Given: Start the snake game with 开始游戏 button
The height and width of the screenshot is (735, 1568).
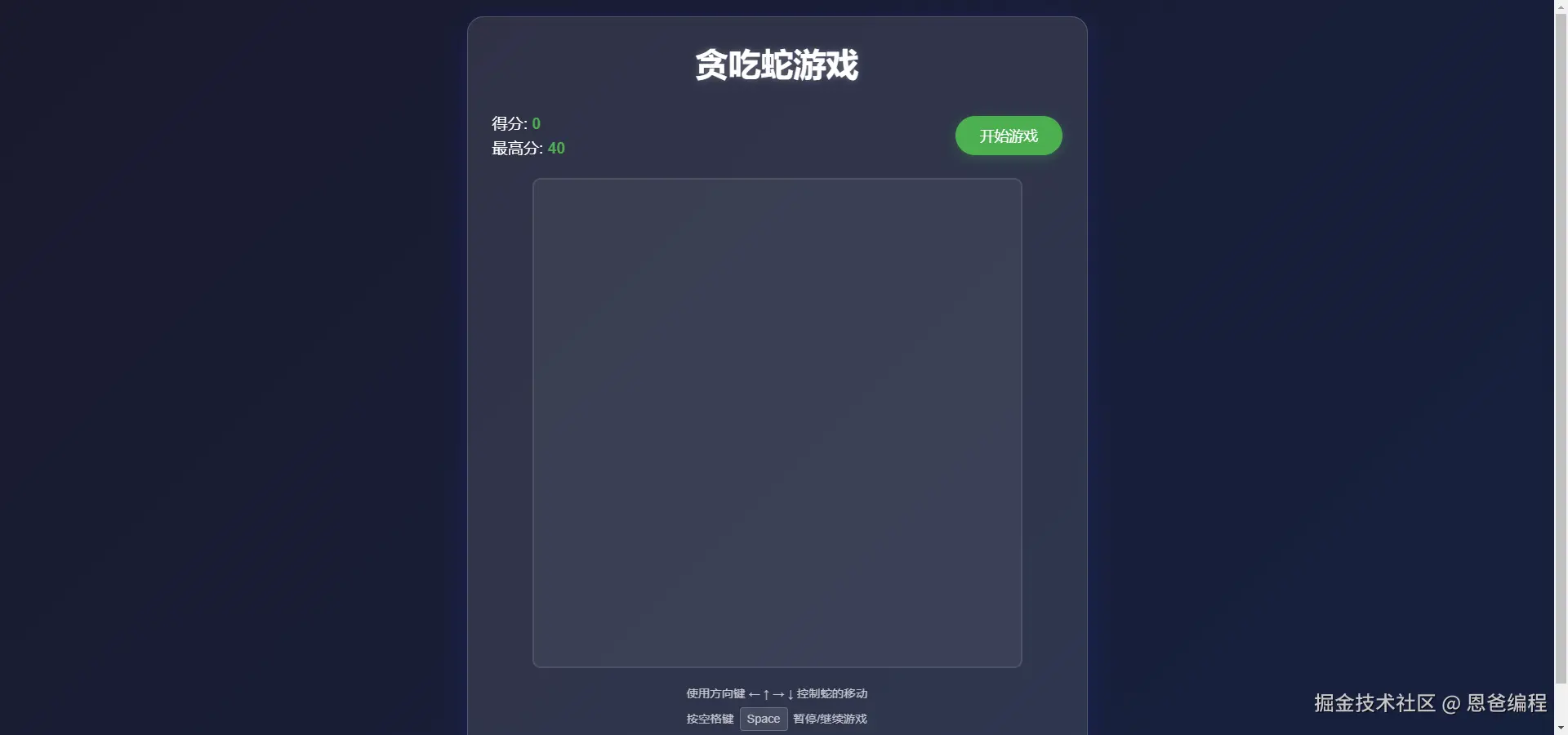Looking at the screenshot, I should coord(1009,136).
